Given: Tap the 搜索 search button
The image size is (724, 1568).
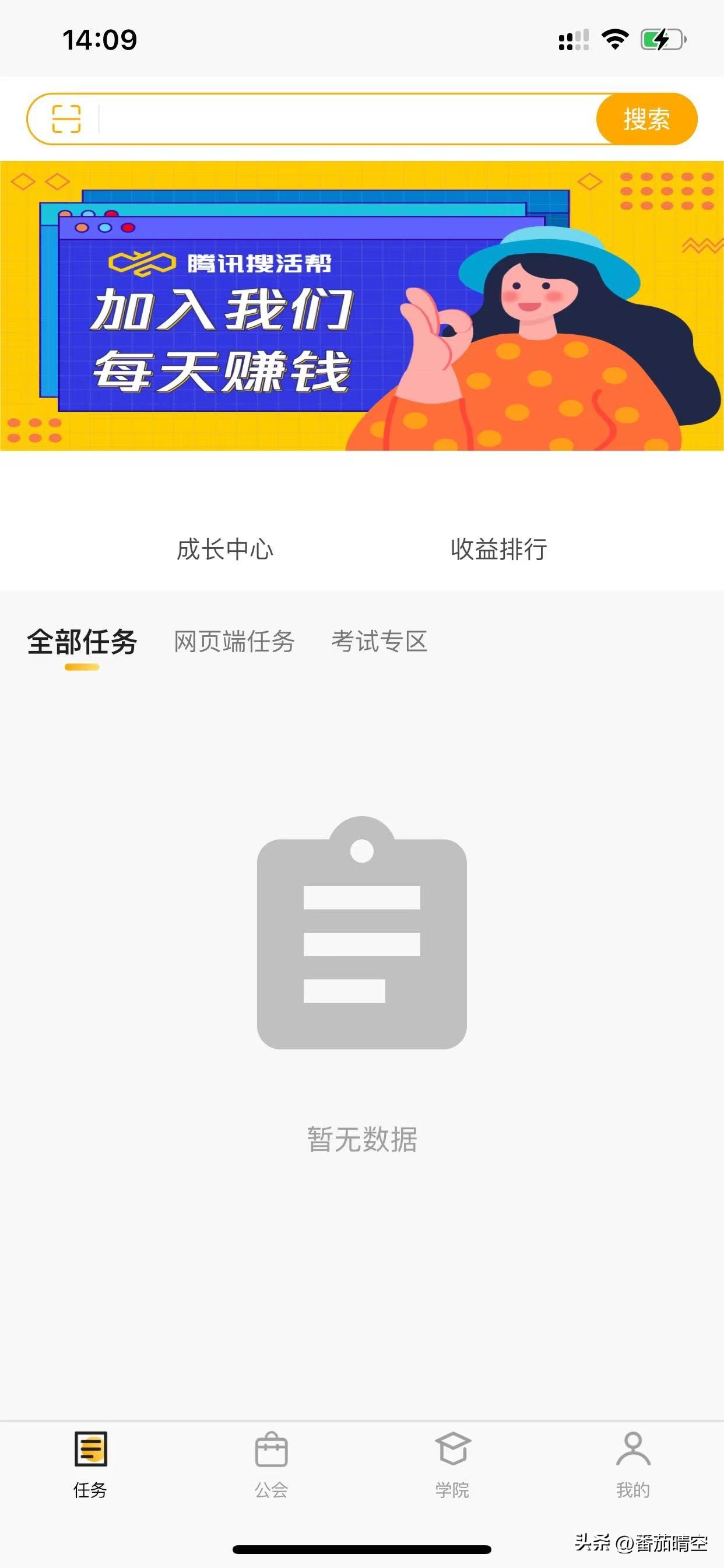Looking at the screenshot, I should pos(646,118).
